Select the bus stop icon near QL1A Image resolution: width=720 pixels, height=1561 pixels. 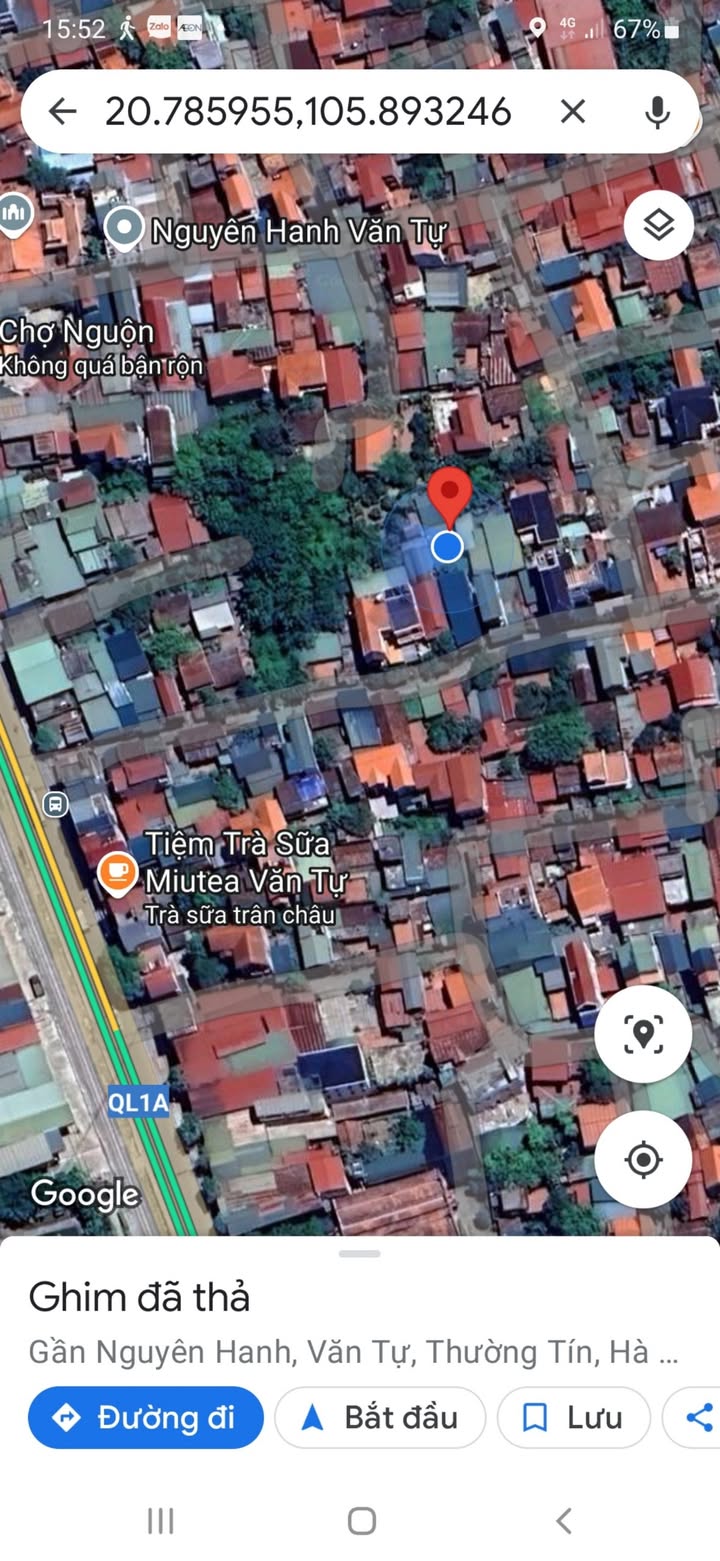click(x=55, y=803)
